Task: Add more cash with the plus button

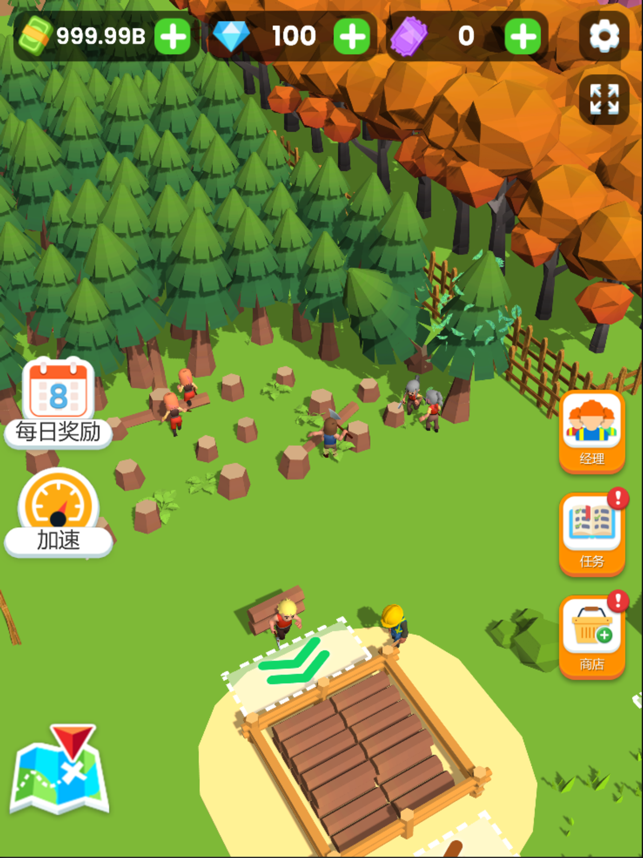Action: [x=173, y=37]
